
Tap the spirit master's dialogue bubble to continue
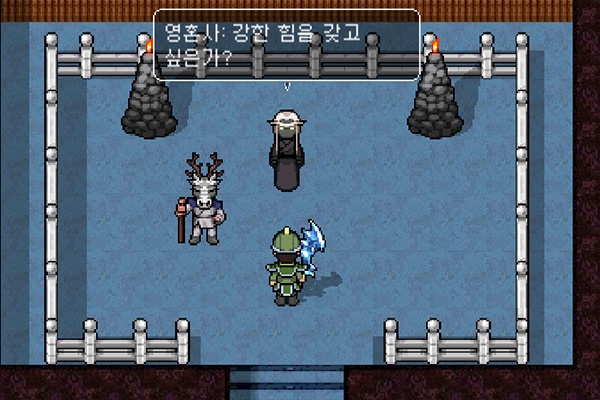[286, 44]
